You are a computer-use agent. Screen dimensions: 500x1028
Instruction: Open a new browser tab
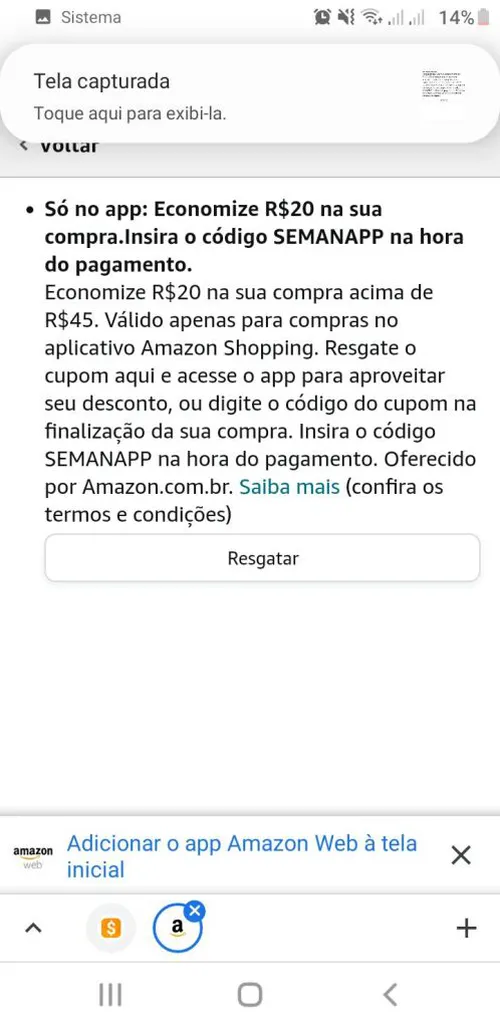click(x=466, y=928)
